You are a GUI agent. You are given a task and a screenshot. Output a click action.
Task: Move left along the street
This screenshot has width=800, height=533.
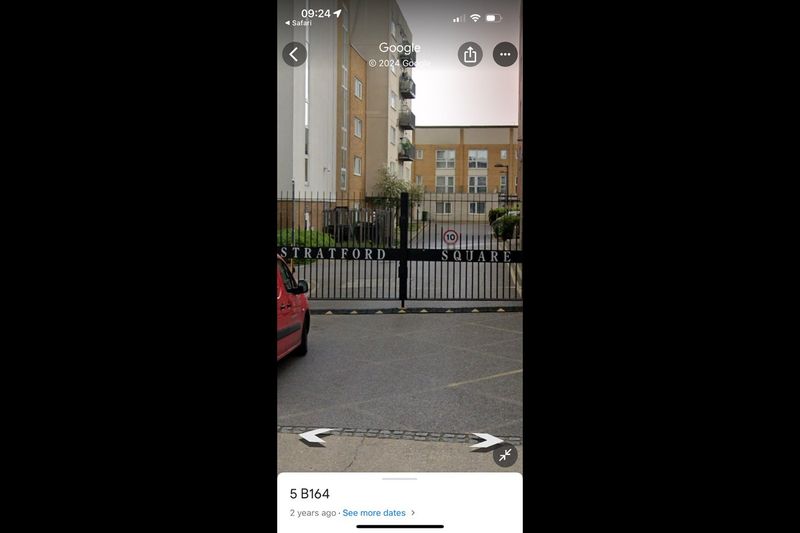point(314,436)
